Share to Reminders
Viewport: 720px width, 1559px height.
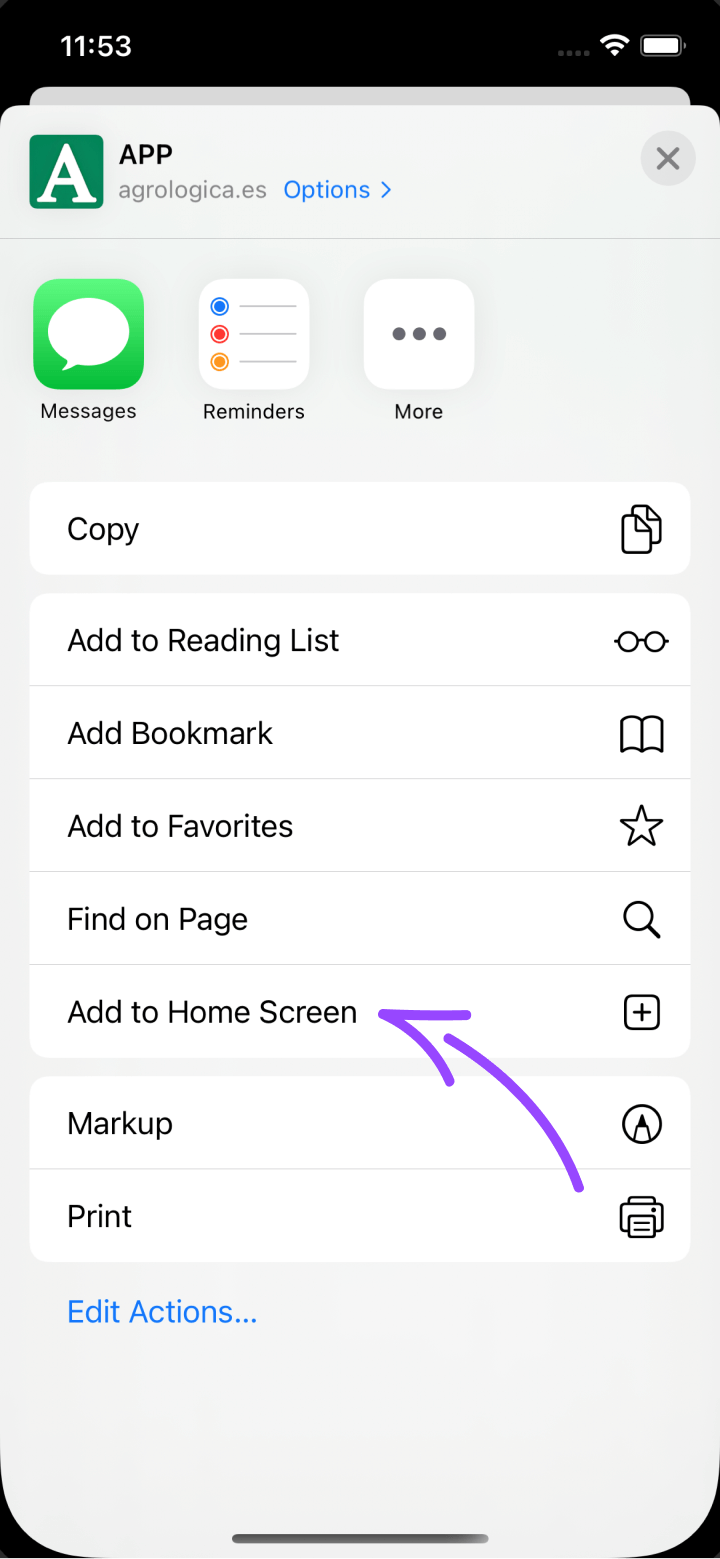point(254,334)
